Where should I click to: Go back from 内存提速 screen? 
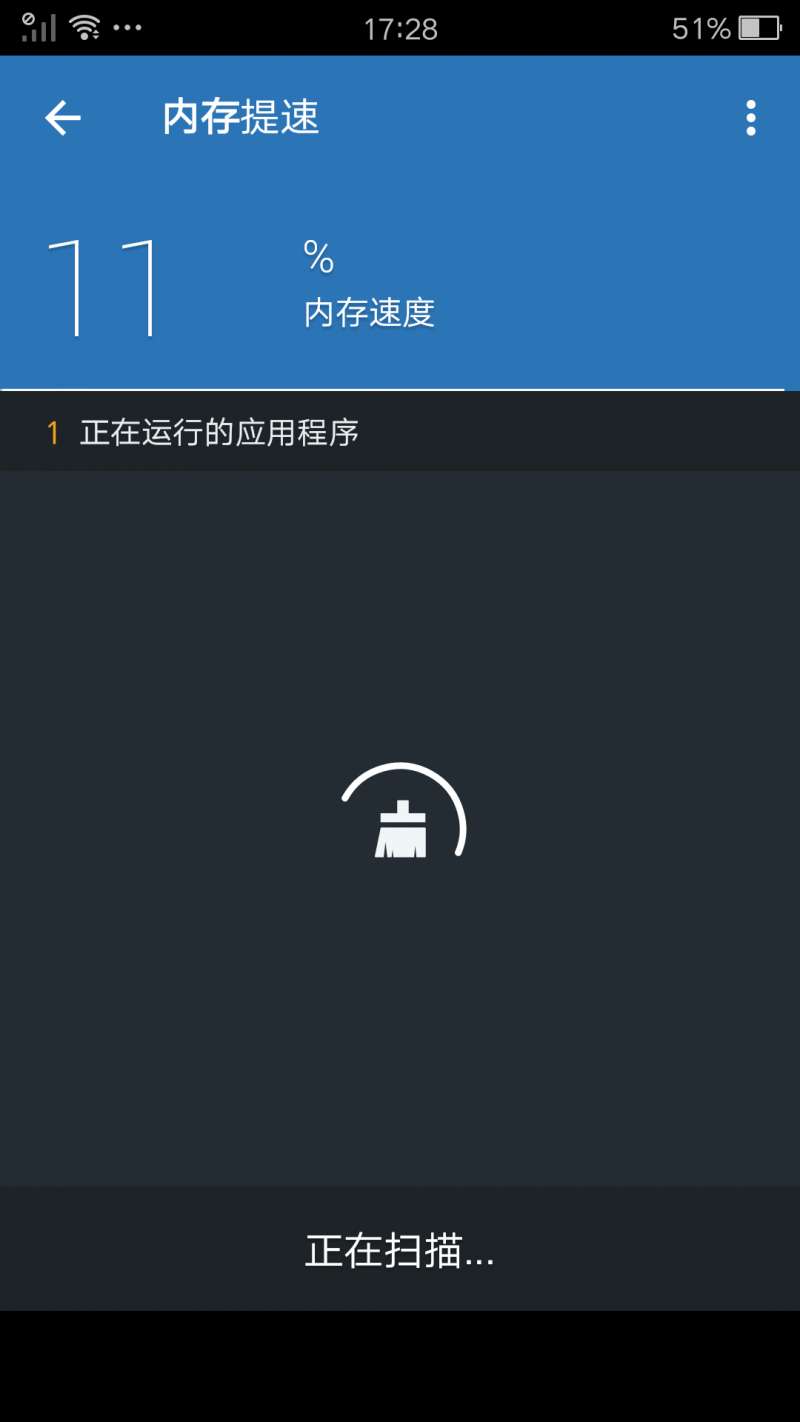(x=63, y=118)
